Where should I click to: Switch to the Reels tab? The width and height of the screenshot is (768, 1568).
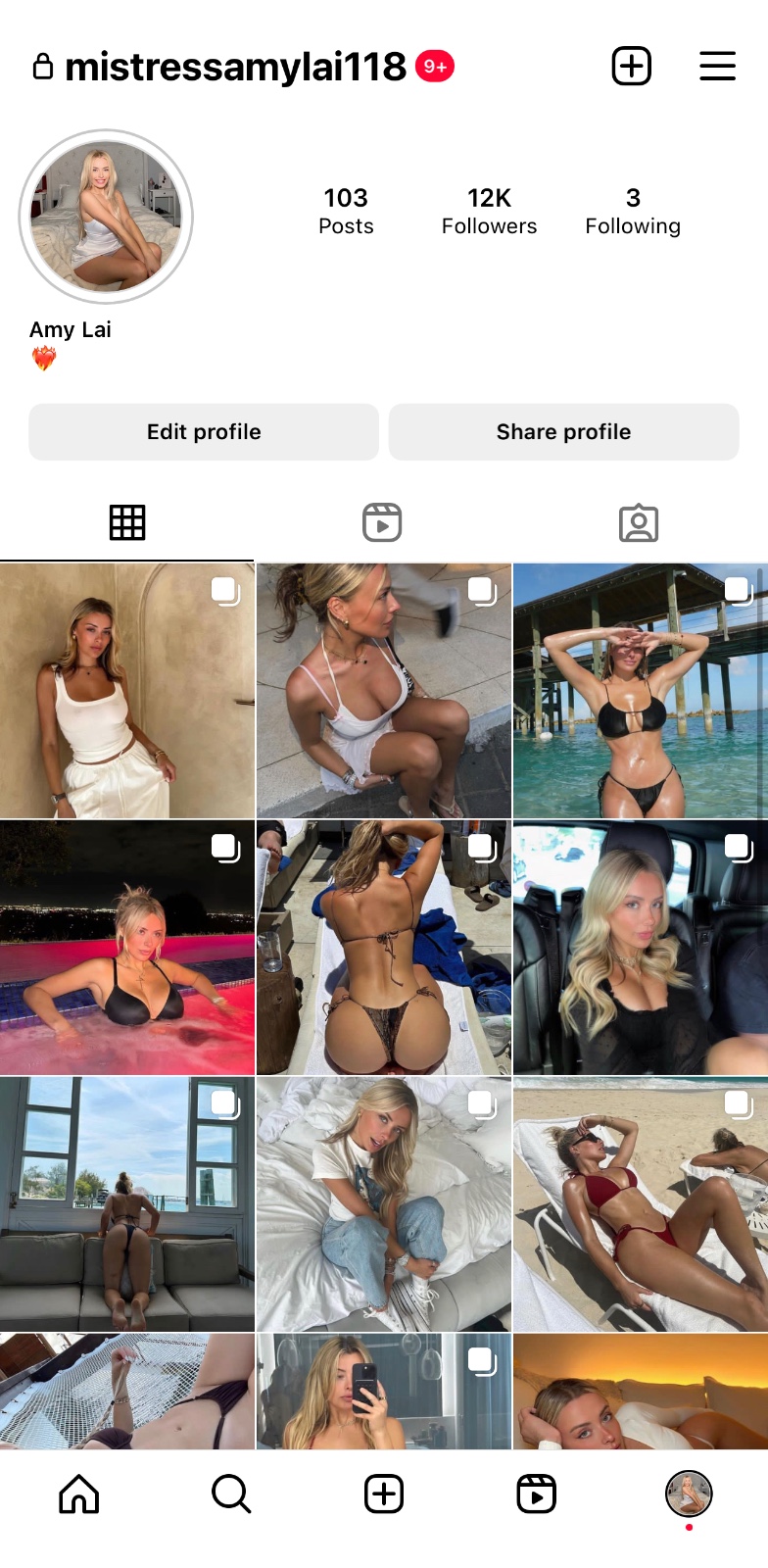382,522
